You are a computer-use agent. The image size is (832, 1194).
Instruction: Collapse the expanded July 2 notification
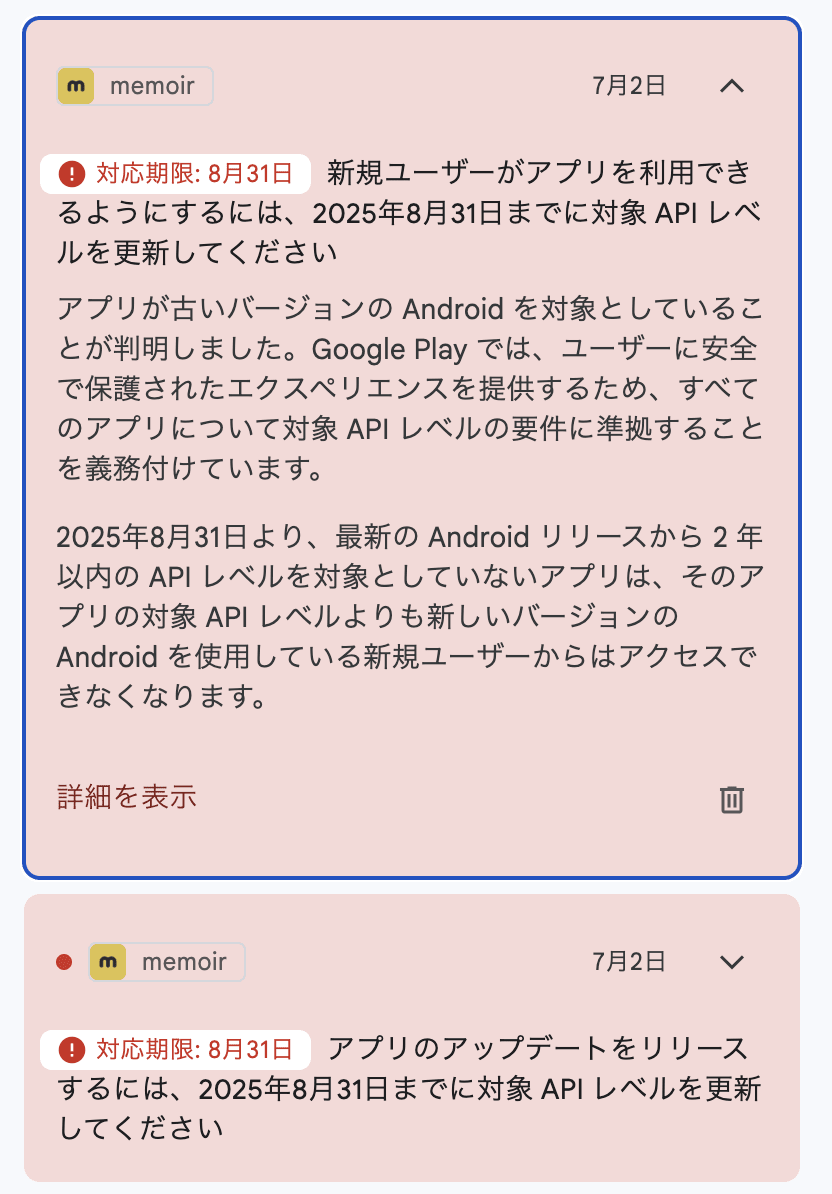pyautogui.click(x=732, y=86)
